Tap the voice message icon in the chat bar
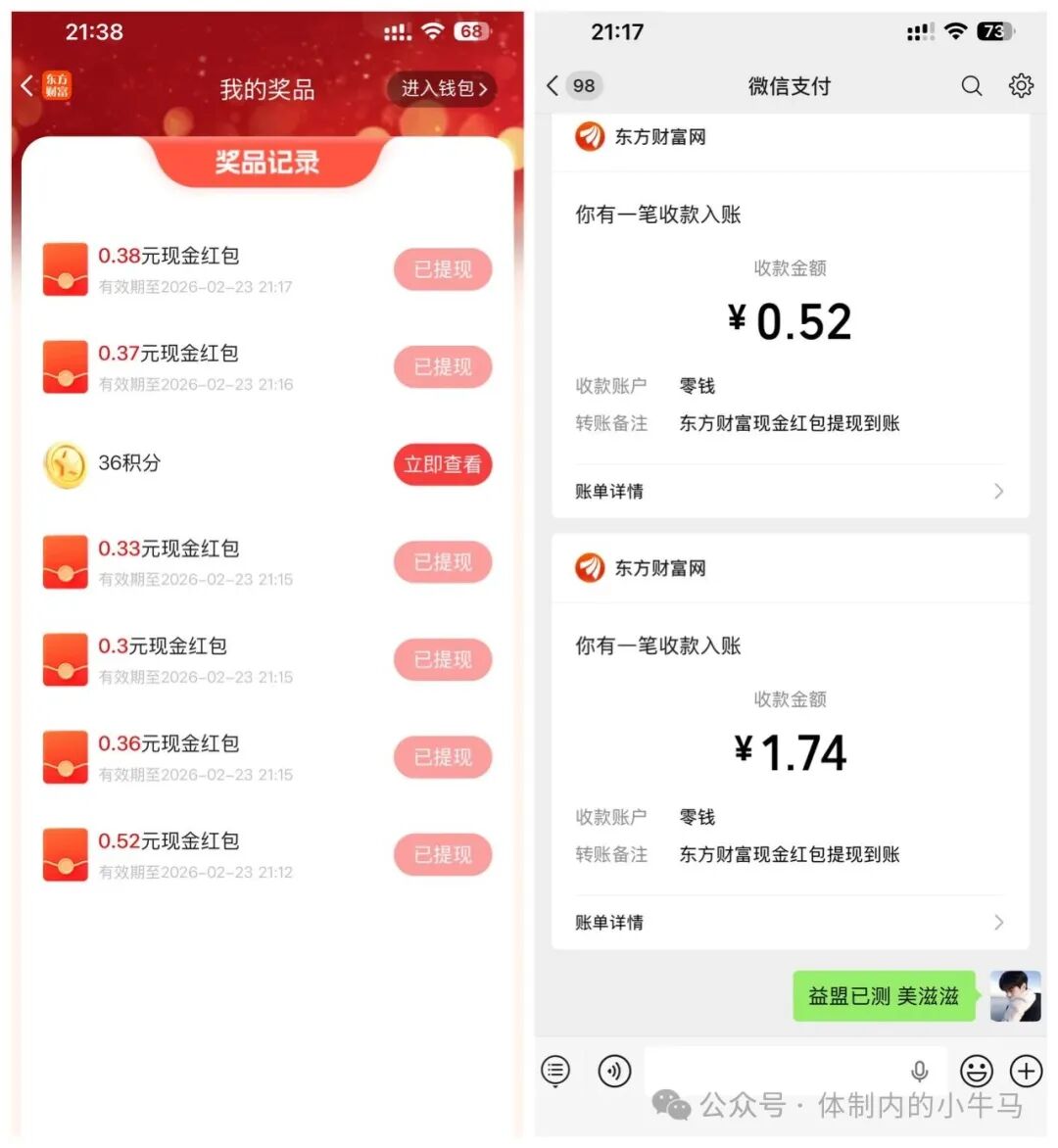Screen dimensions: 1058x1148 point(614,1072)
